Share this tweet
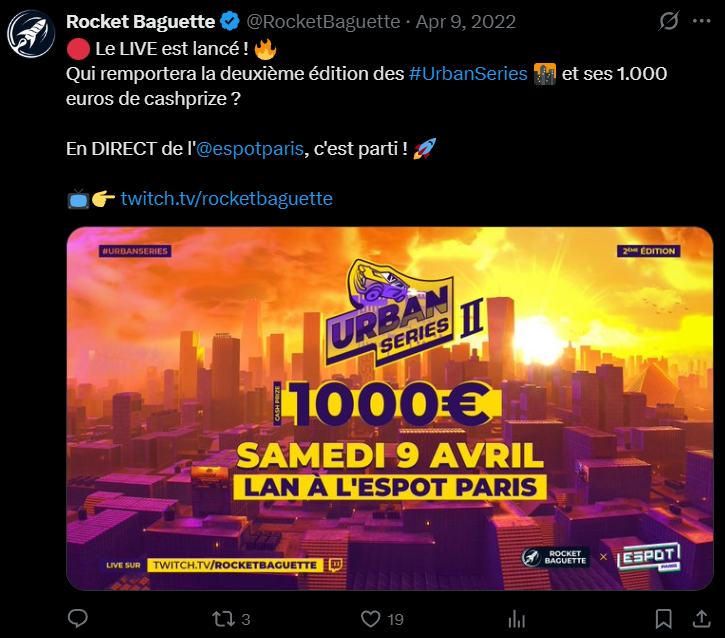The image size is (725, 638). pyautogui.click(x=701, y=618)
